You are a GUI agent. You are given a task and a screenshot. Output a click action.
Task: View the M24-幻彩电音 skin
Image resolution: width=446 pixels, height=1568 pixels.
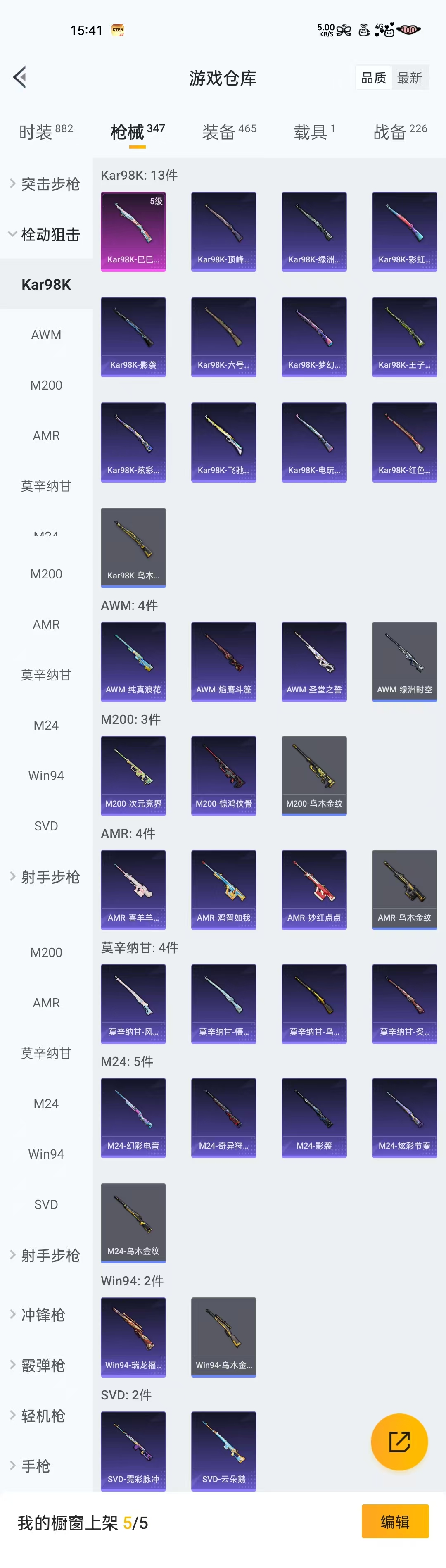coord(133,1117)
